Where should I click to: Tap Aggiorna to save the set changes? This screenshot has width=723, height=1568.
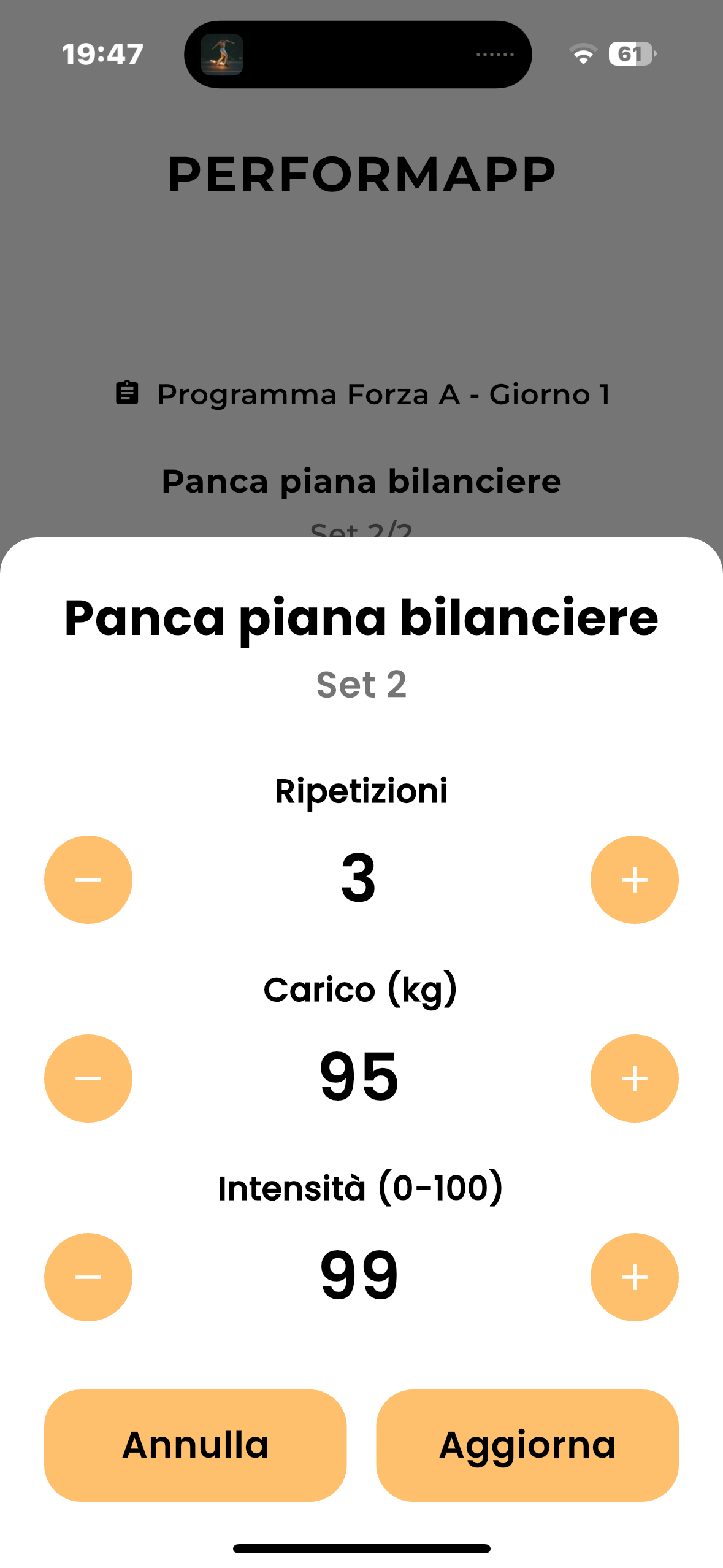click(x=528, y=1445)
